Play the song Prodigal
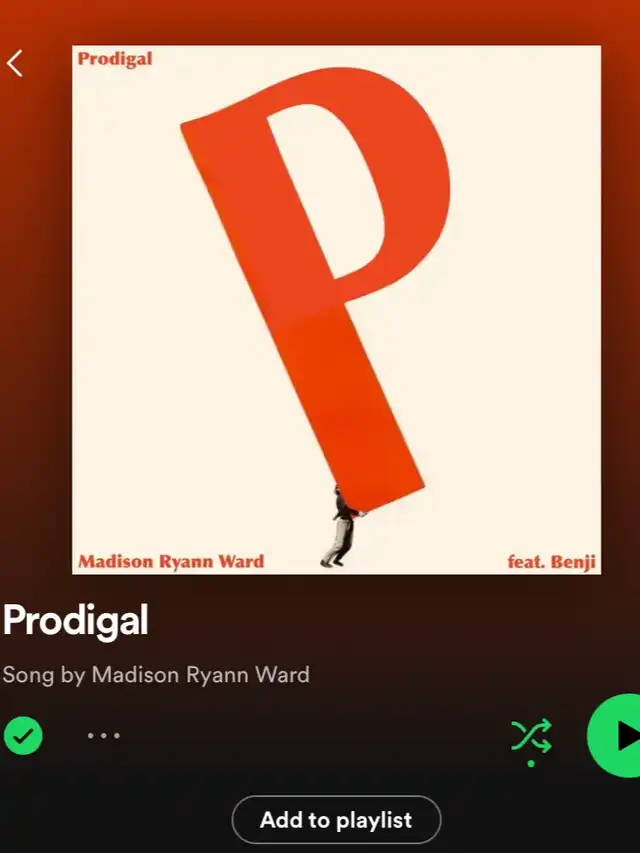The image size is (640, 853). [x=618, y=736]
